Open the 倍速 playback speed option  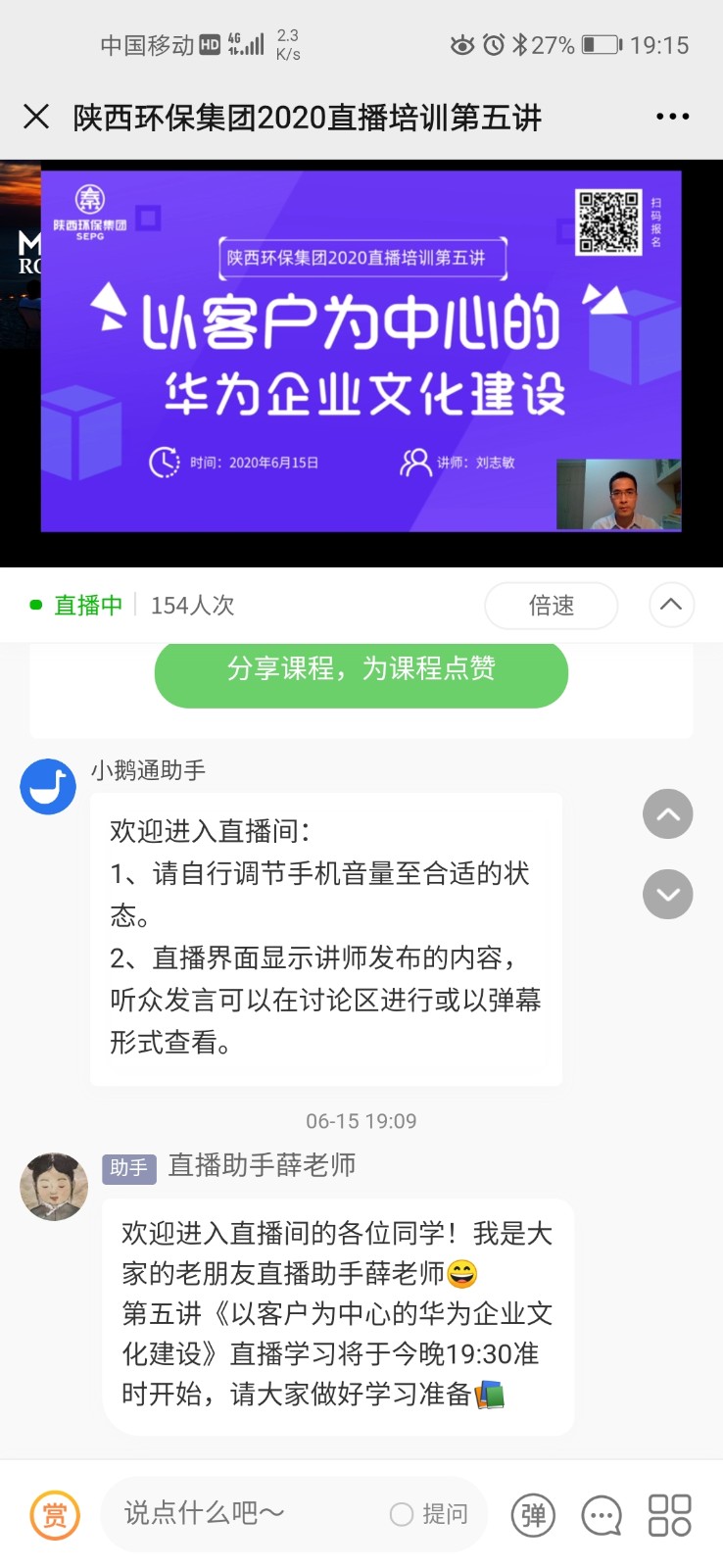551,606
